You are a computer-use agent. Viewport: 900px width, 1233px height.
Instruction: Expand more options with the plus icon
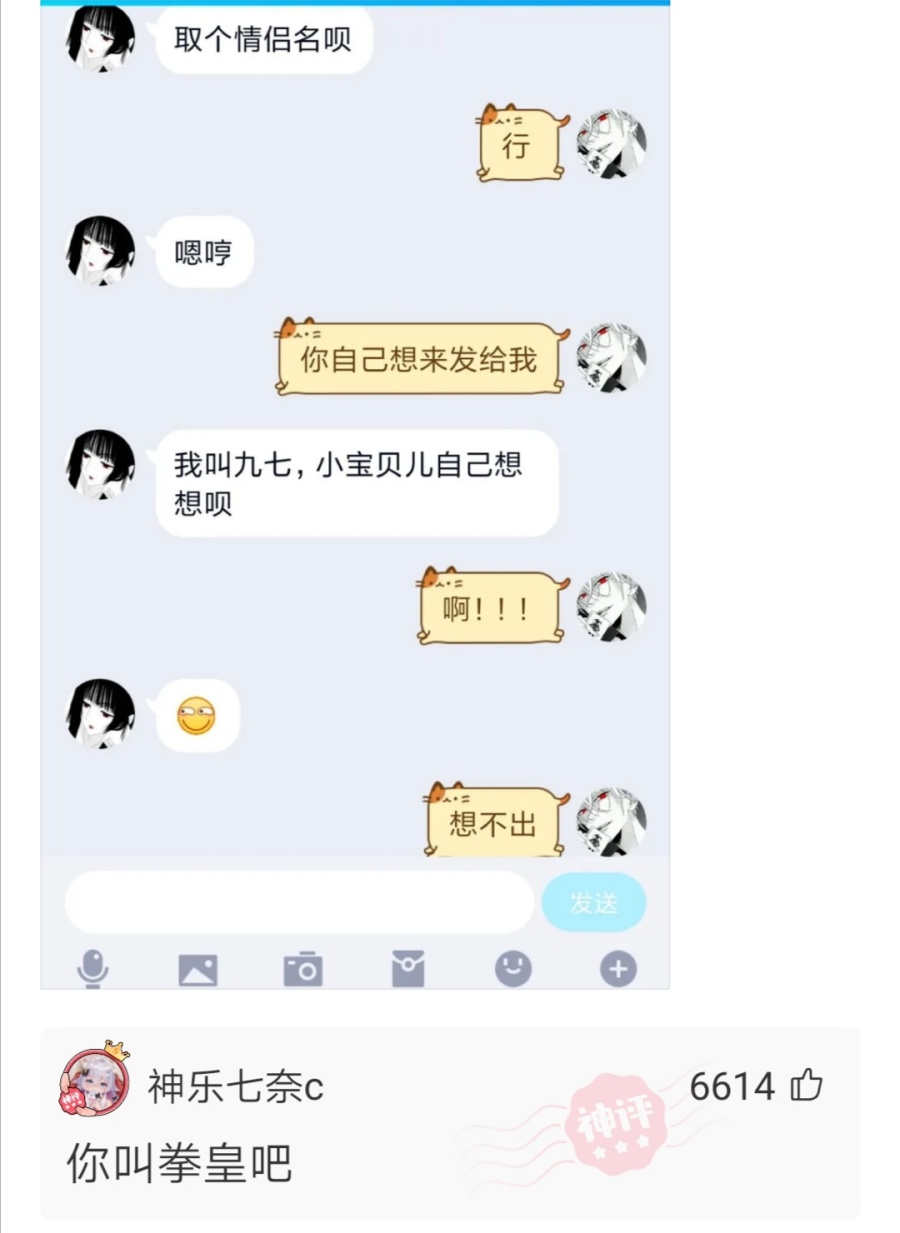[618, 968]
